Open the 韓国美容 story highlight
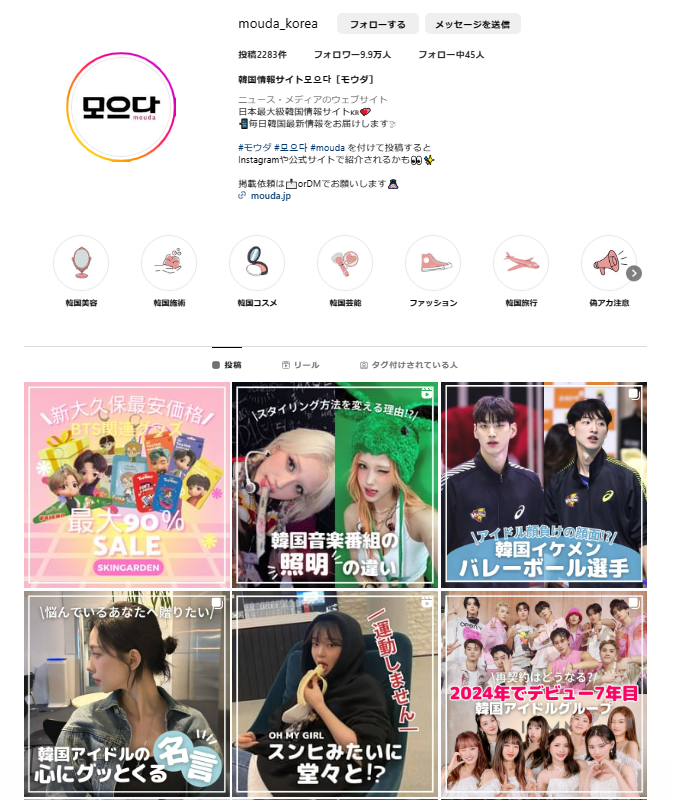 tap(81, 263)
